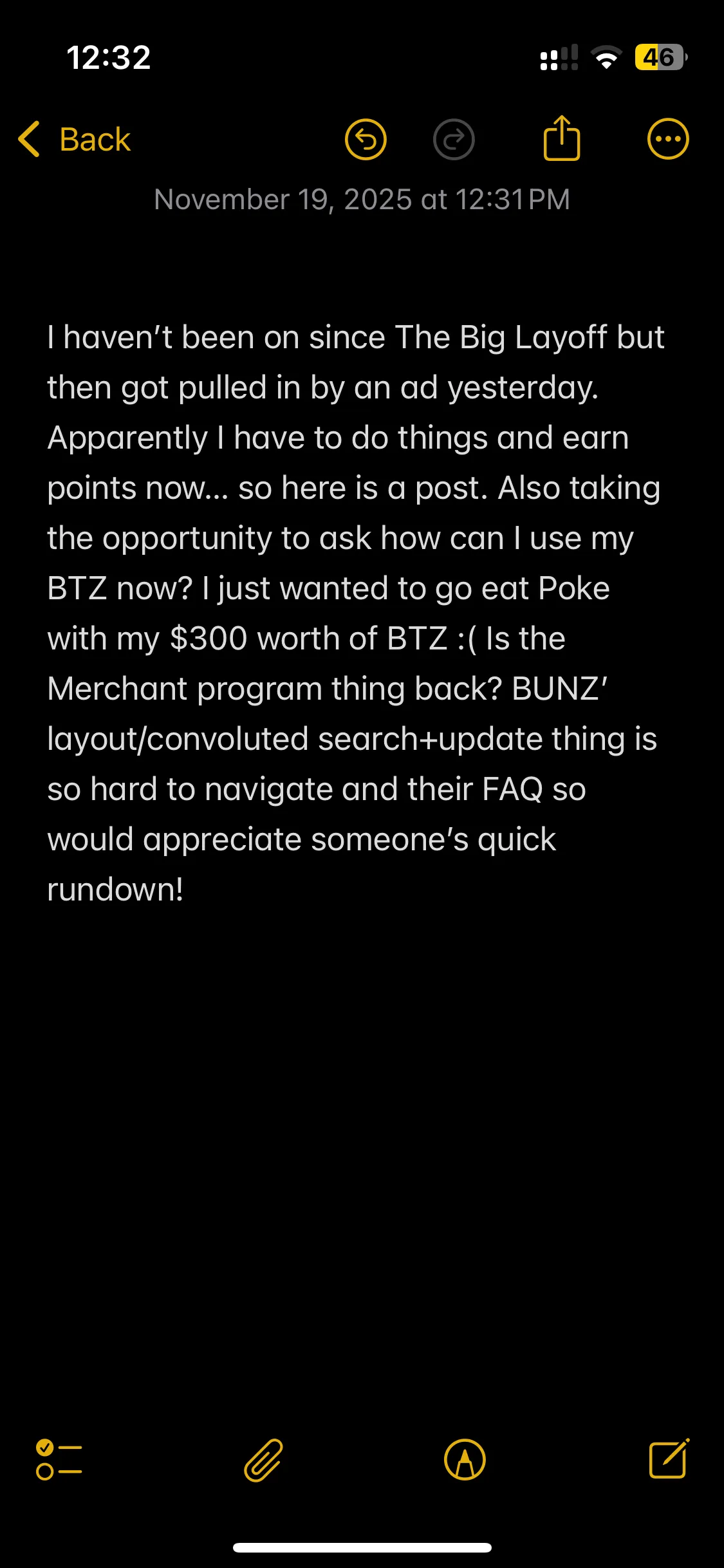The width and height of the screenshot is (724, 1568).
Task: Open the more options menu
Action: pyautogui.click(x=667, y=139)
